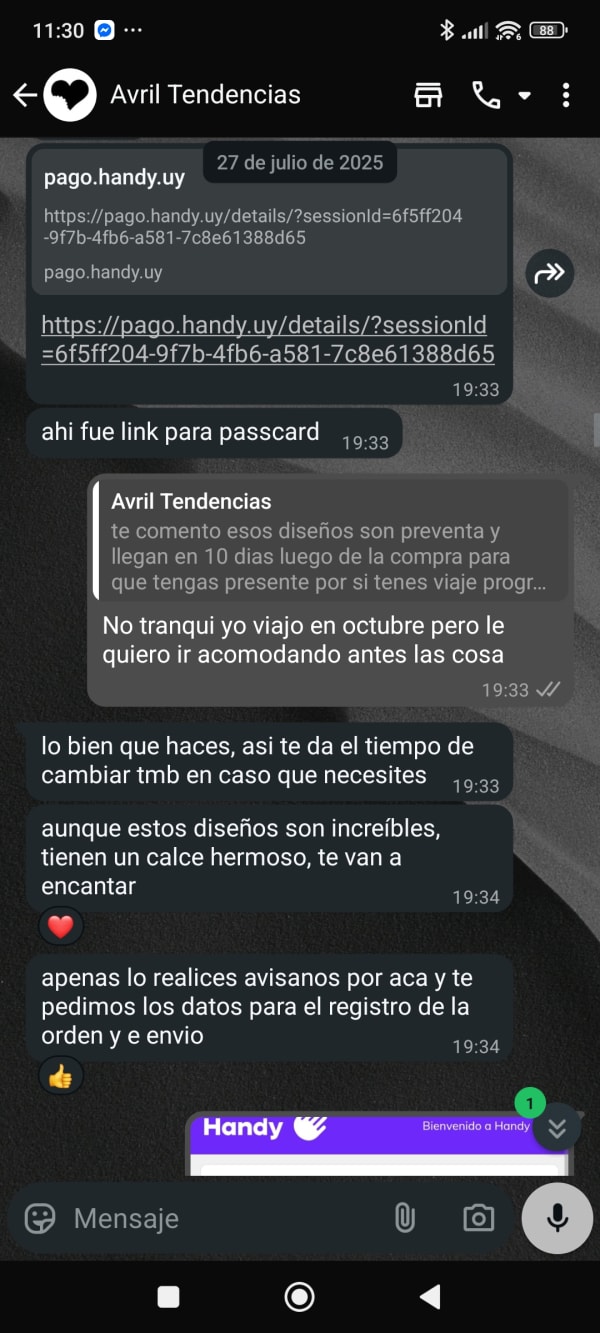The width and height of the screenshot is (600, 1333).
Task: Open the camera to send a photo
Action: coord(478,1218)
